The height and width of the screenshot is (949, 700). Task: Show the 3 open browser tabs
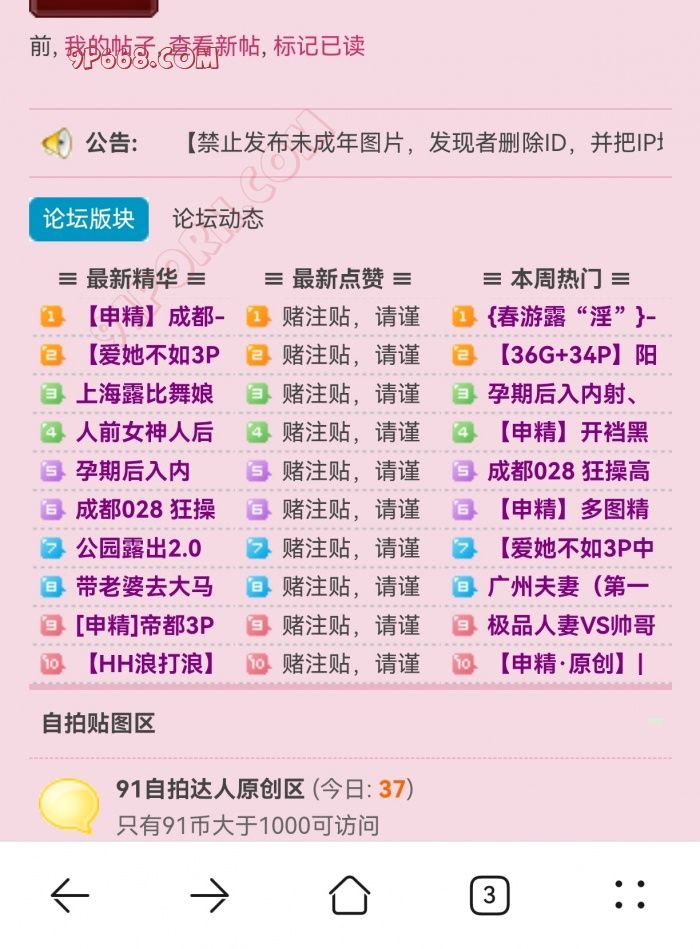[489, 895]
